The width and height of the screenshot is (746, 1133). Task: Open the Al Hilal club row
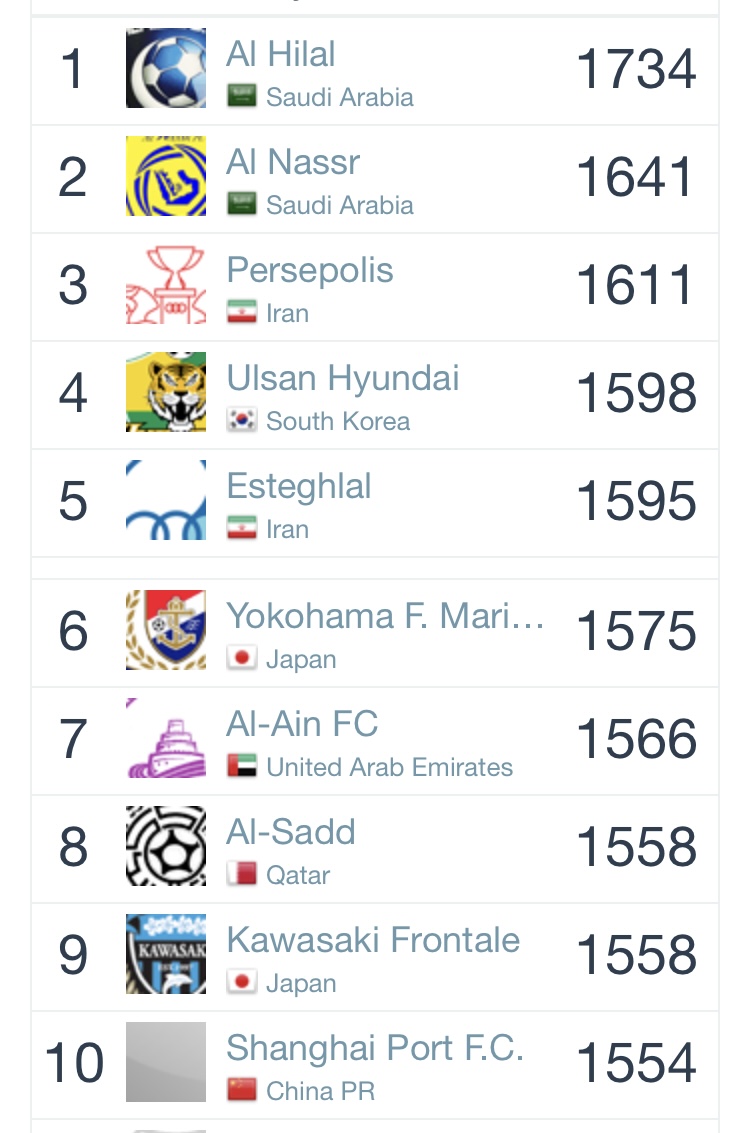point(374,70)
